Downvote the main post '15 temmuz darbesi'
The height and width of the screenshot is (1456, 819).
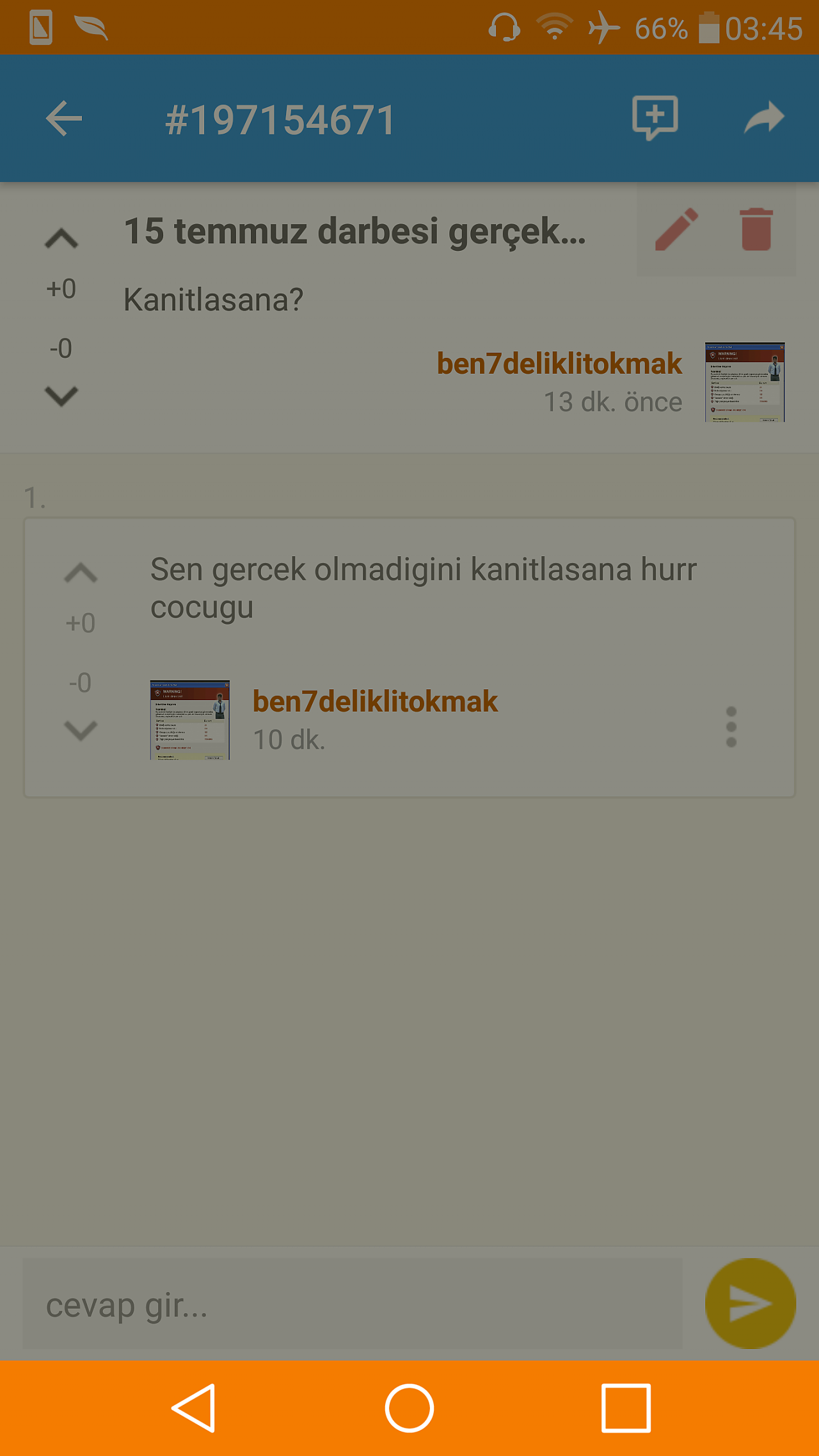coord(61,396)
